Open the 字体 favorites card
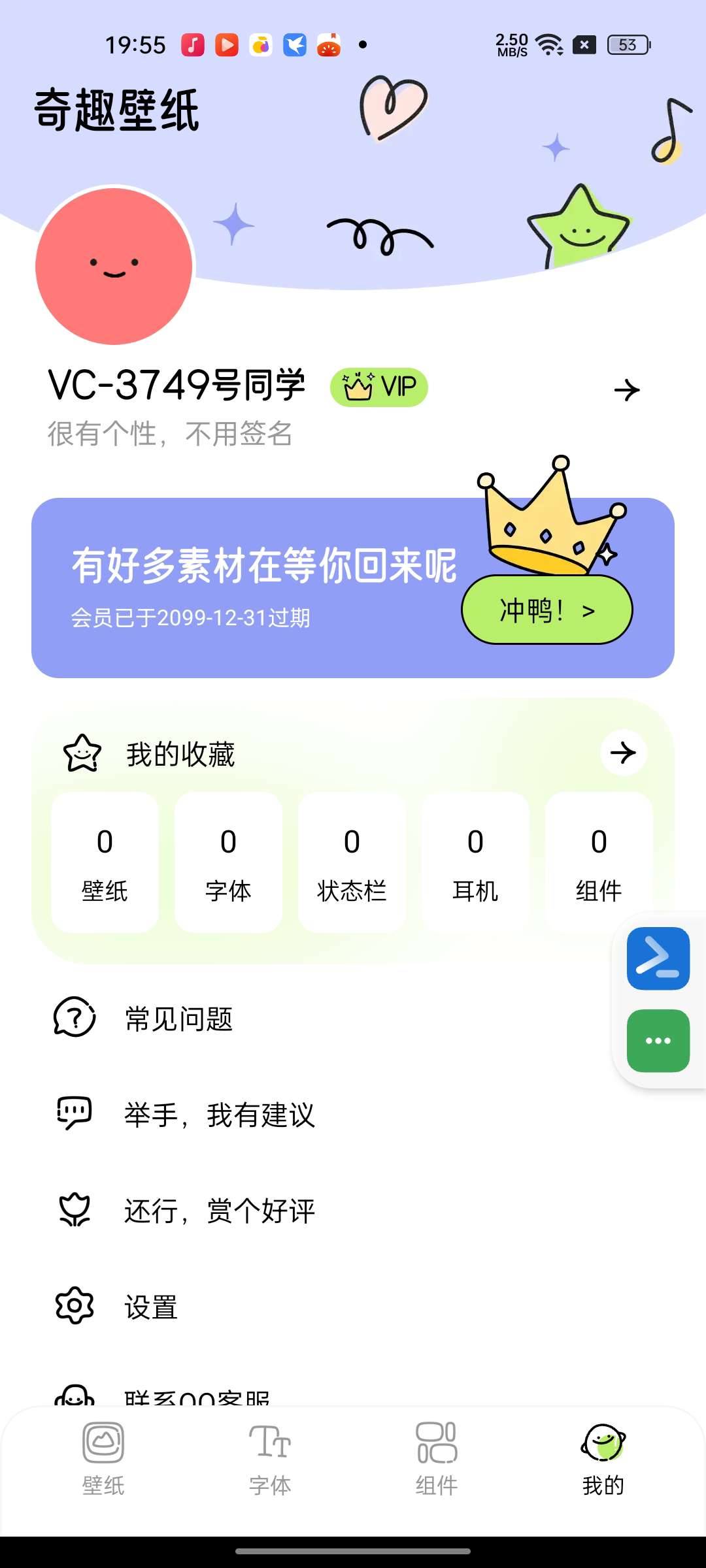This screenshot has height=1568, width=706. pyautogui.click(x=228, y=862)
